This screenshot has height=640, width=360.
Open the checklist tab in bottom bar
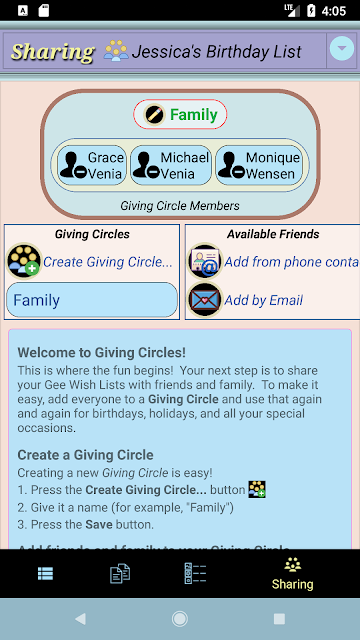(x=195, y=573)
